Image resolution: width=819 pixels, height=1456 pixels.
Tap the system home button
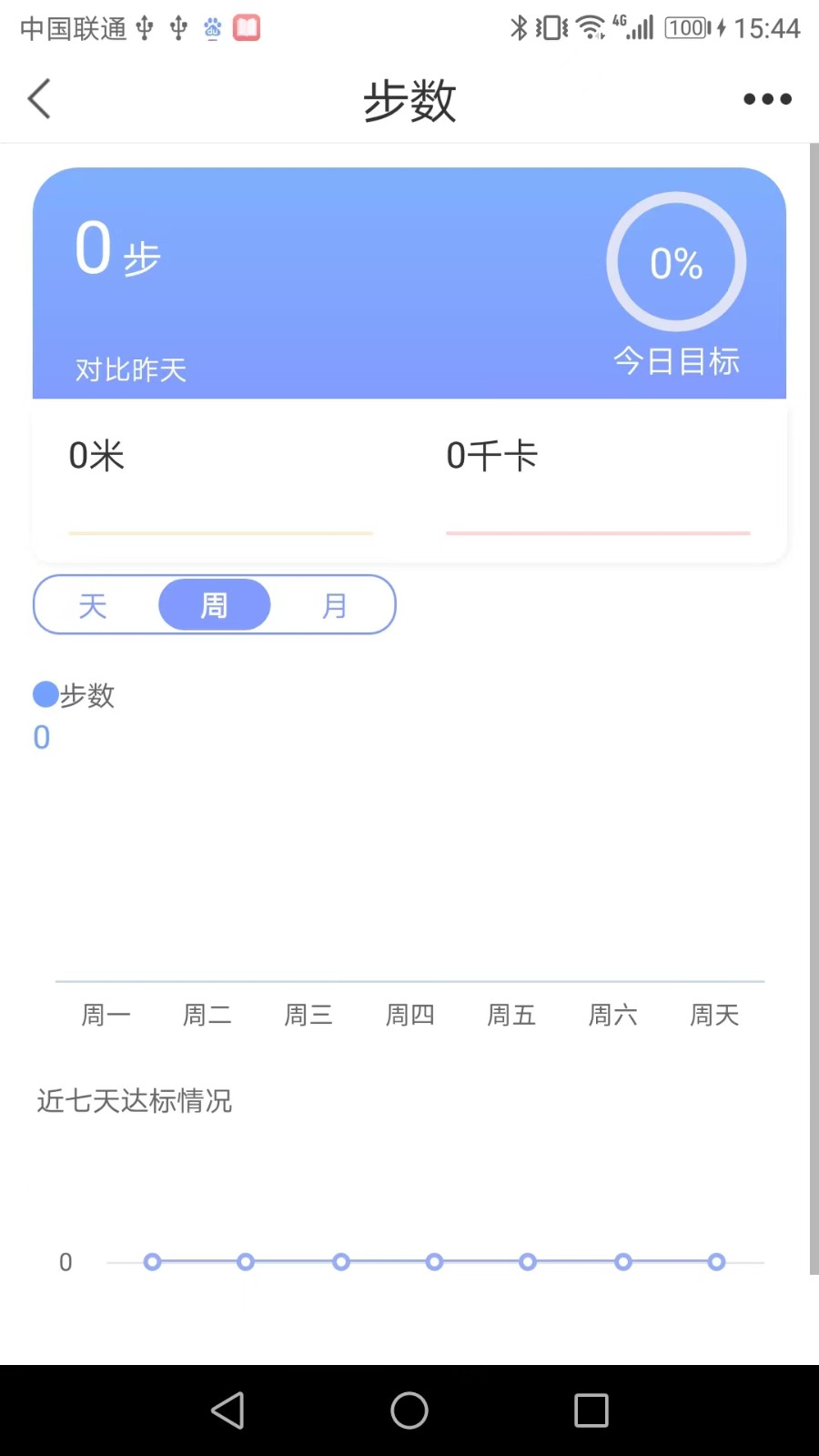coord(409,1410)
